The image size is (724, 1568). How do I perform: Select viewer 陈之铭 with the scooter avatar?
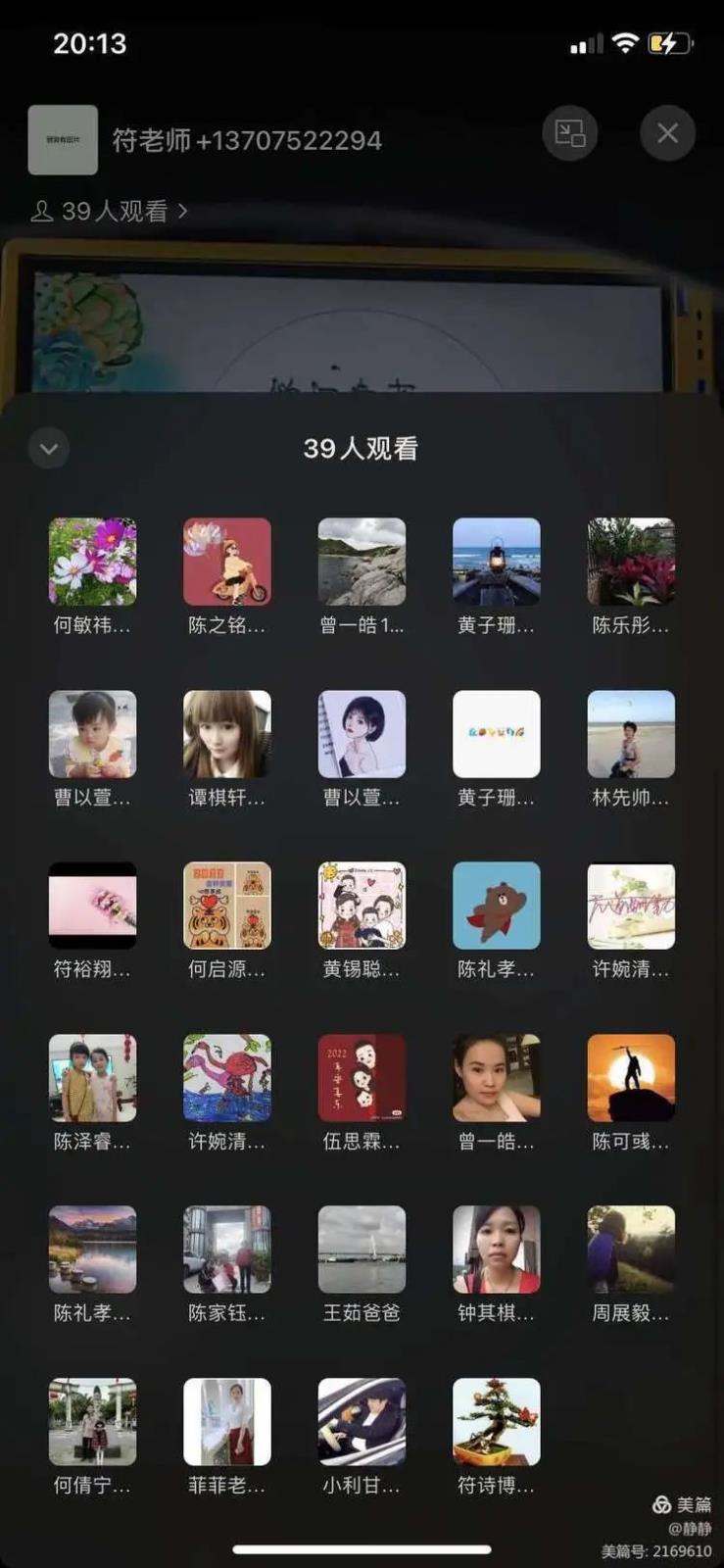[x=226, y=562]
